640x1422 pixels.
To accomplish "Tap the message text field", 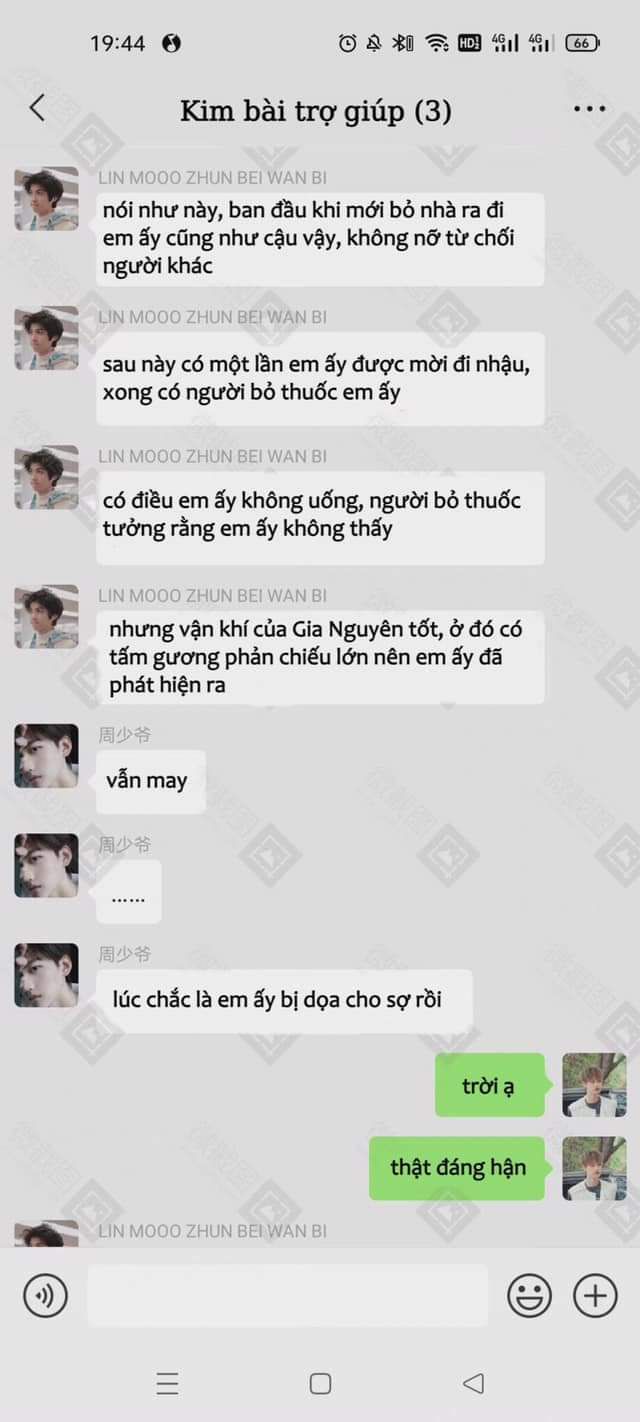I will [287, 1296].
